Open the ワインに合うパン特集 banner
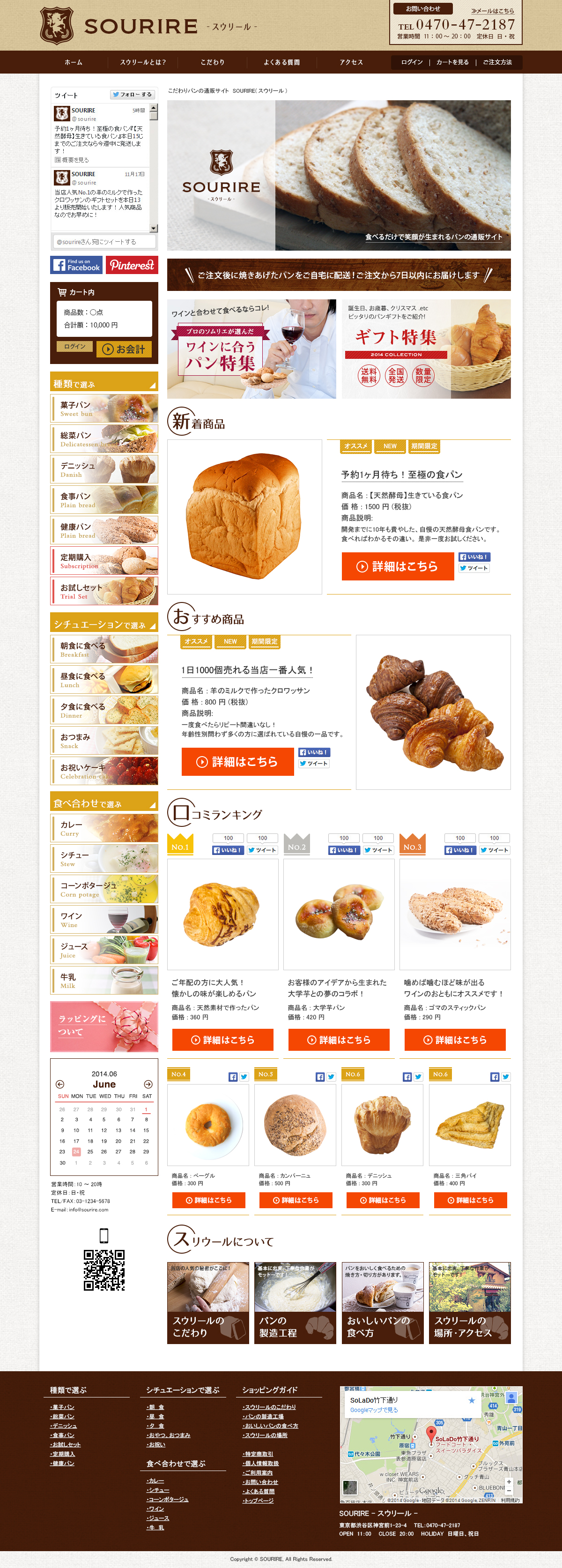The image size is (562, 1568). point(251,349)
